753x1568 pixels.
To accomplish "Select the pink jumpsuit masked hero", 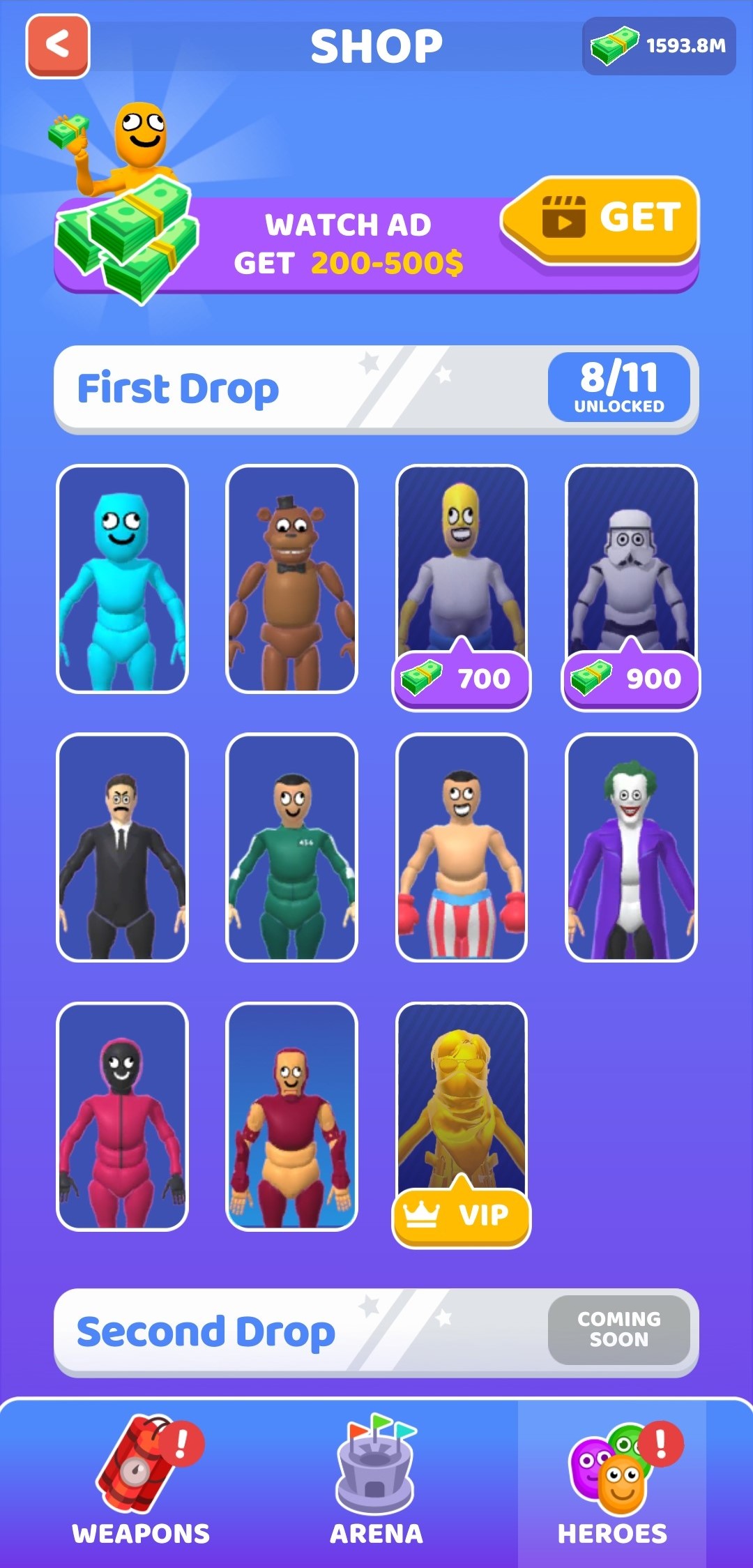I will pyautogui.click(x=123, y=1116).
